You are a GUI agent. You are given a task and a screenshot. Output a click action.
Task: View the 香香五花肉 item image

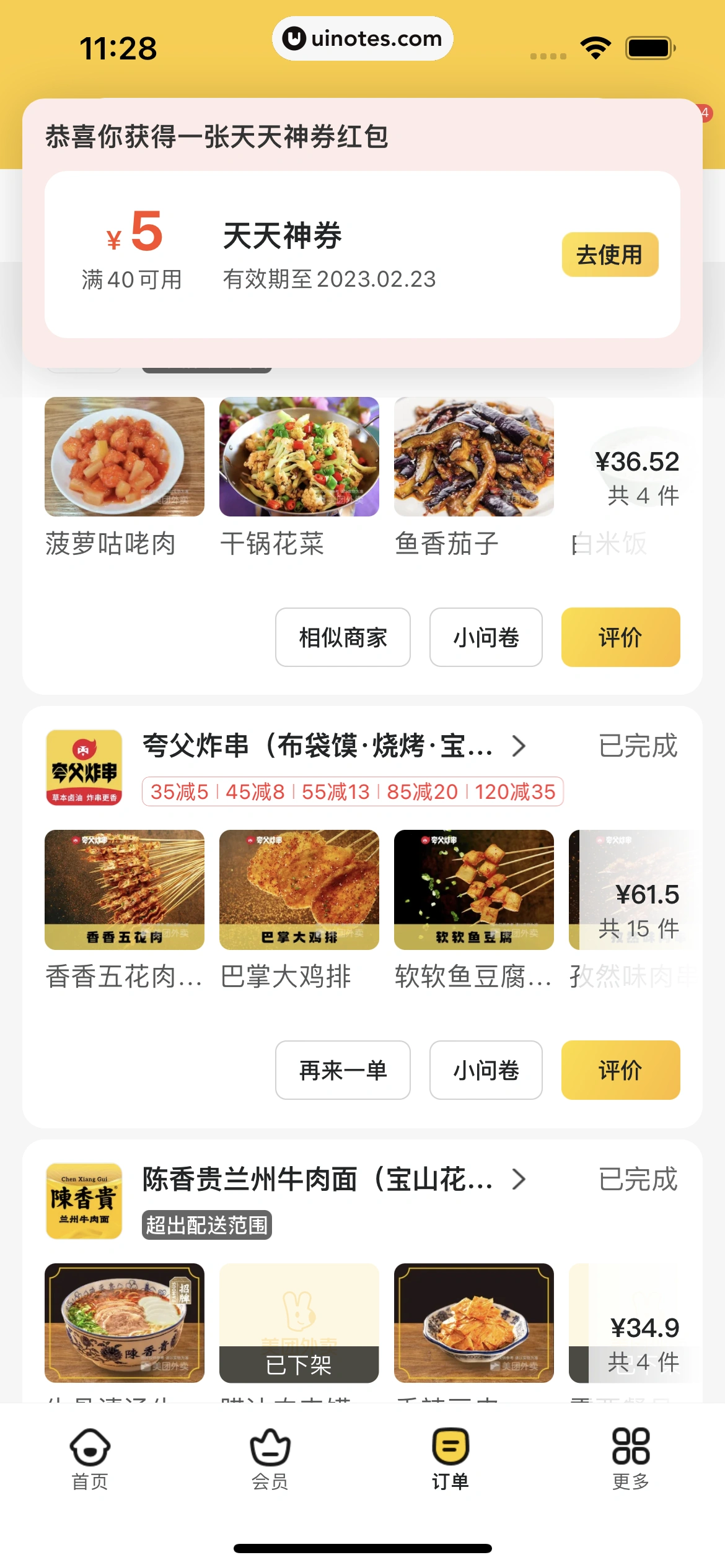125,890
